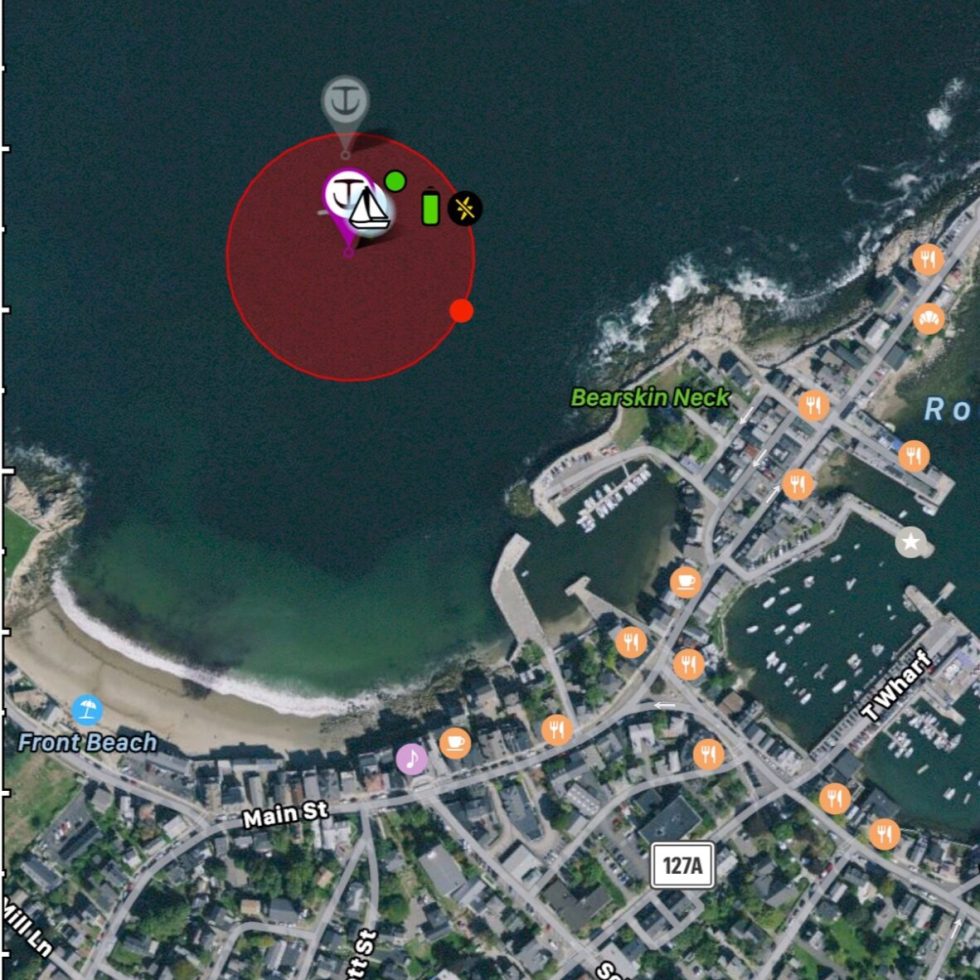Open the pink music venue marker
980x980 pixels.
click(411, 759)
